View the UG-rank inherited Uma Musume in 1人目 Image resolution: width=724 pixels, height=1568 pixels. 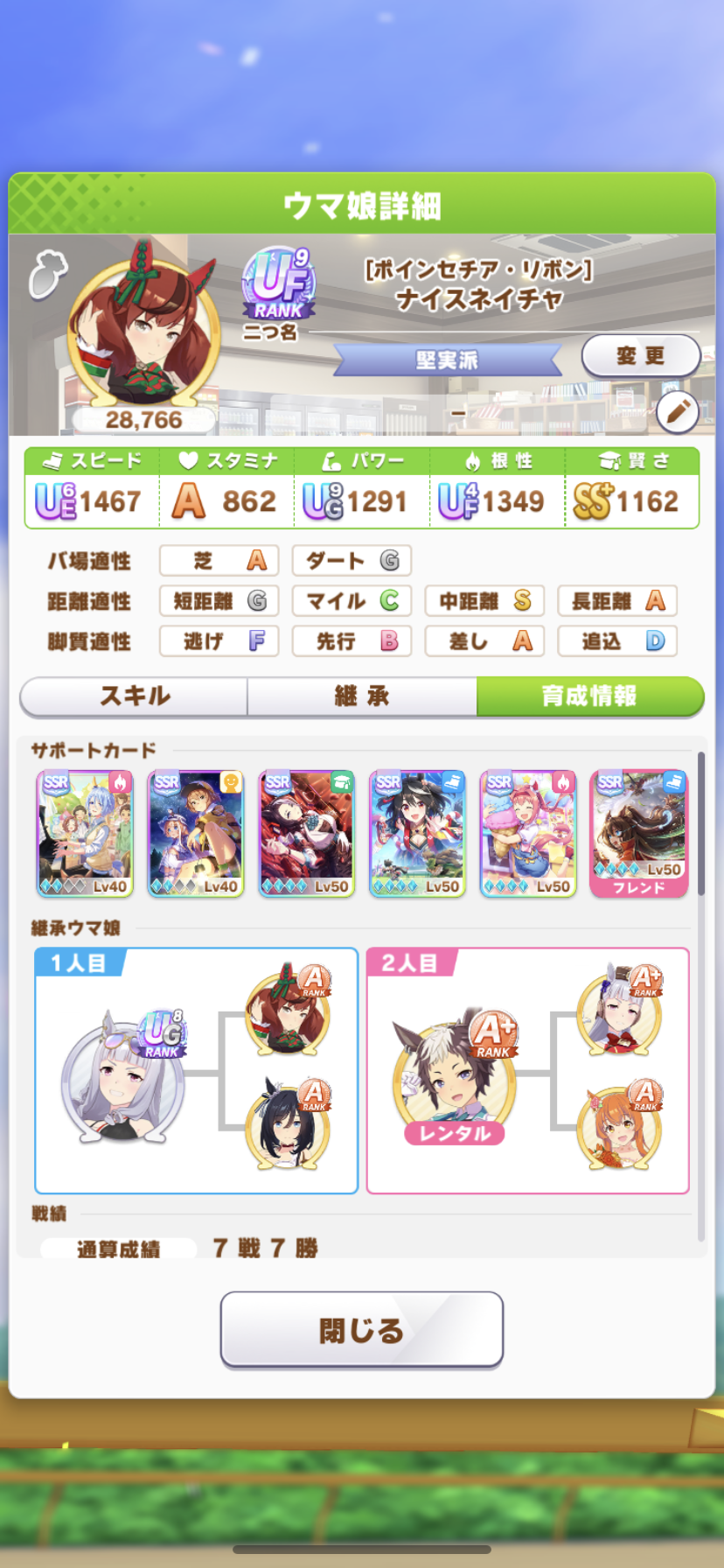(122, 1078)
